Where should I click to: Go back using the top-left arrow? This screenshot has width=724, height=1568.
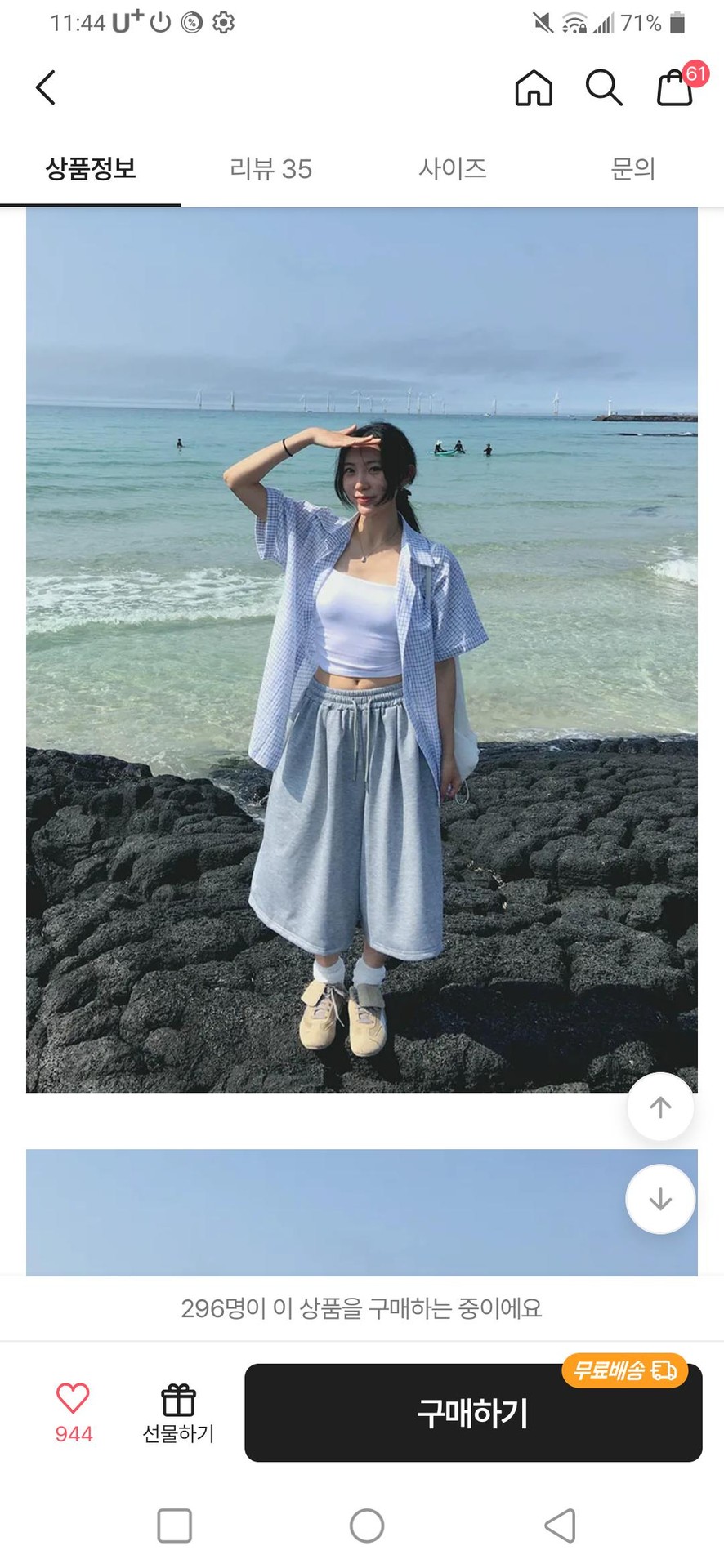[x=46, y=87]
